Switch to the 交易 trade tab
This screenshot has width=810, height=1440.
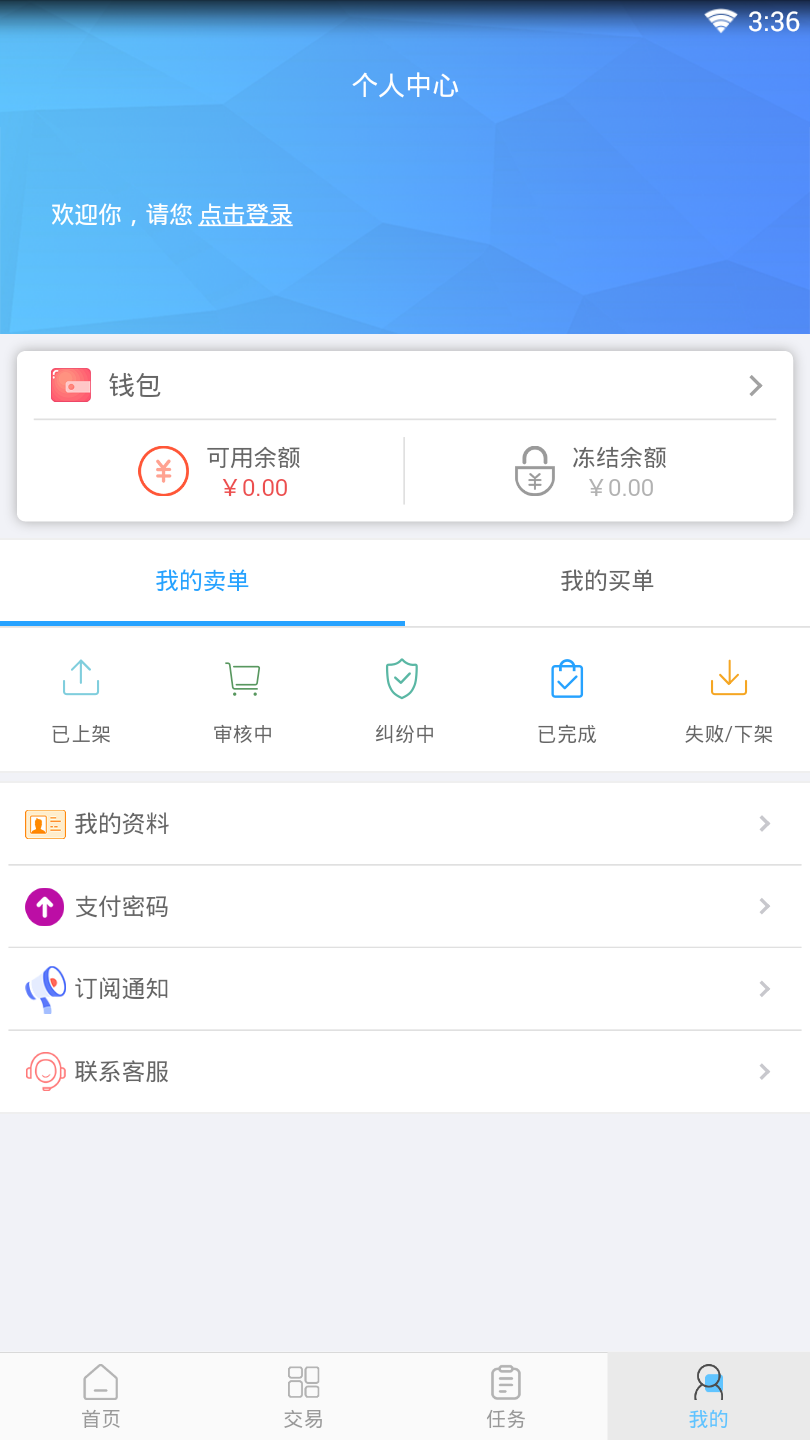[x=303, y=1397]
